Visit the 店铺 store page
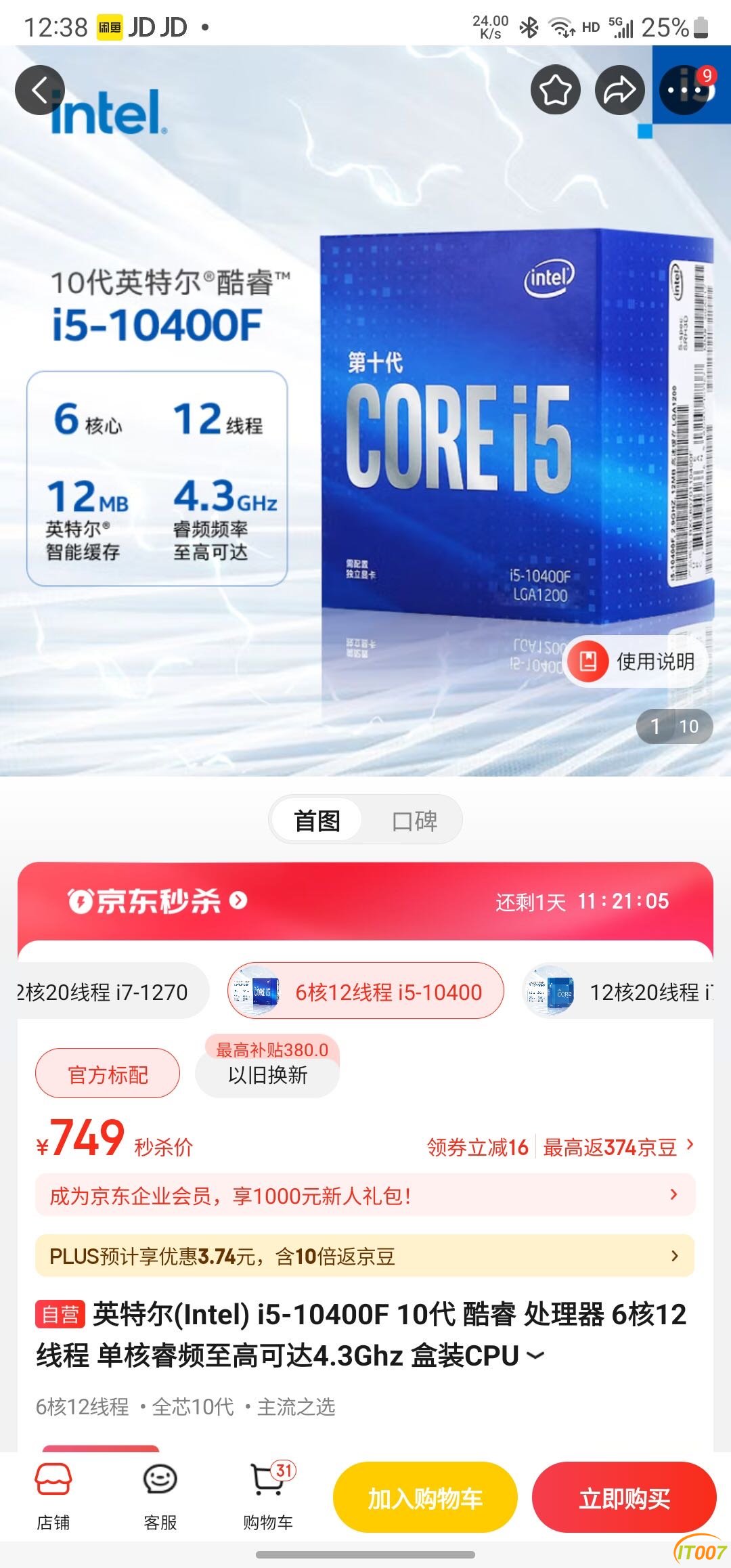 [53, 1496]
